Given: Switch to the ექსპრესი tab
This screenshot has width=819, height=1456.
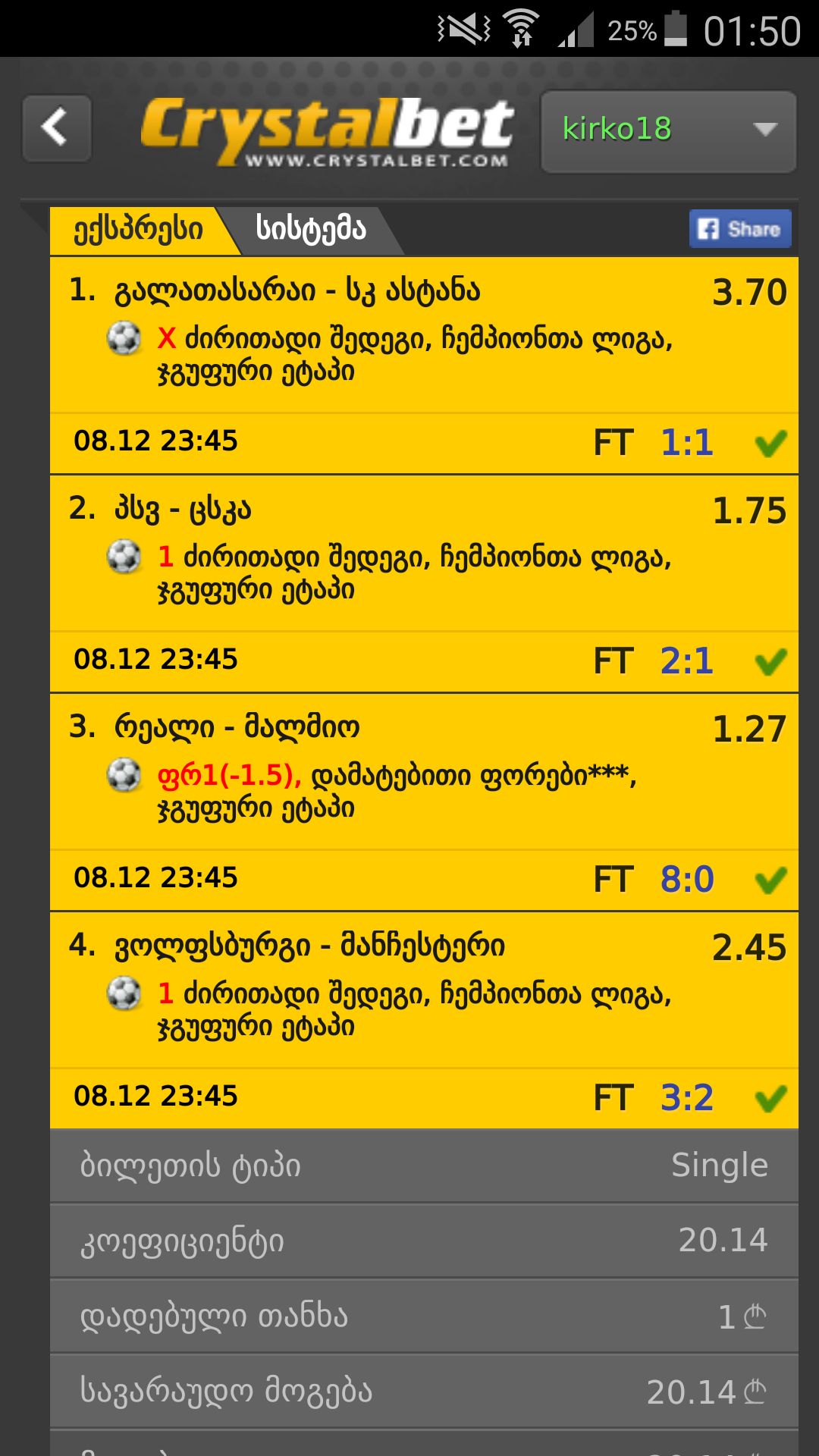Looking at the screenshot, I should click(138, 229).
